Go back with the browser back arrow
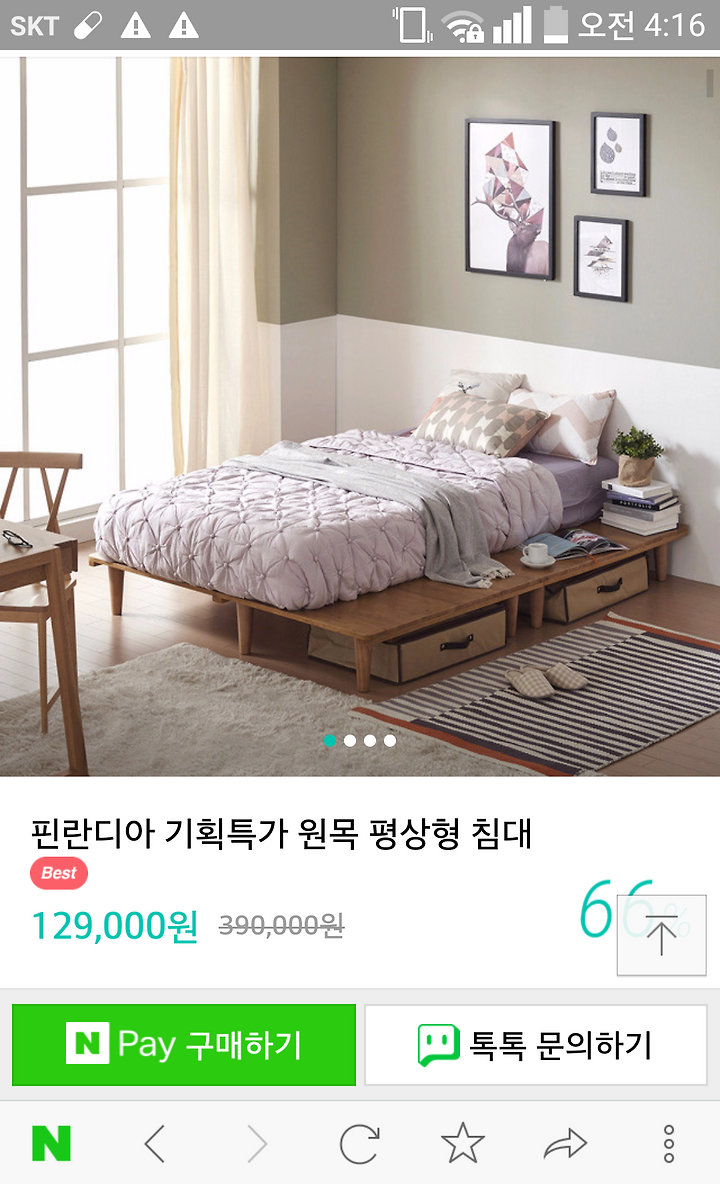The width and height of the screenshot is (720, 1184). [155, 1143]
